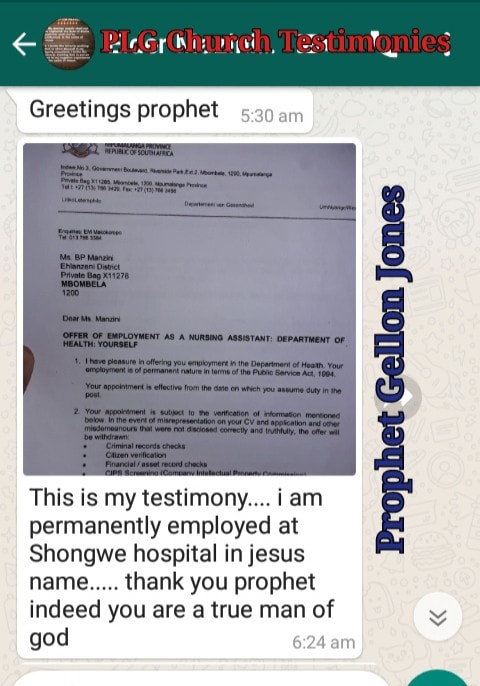Viewport: 480px width, 686px height.
Task: Go back using the header arrow
Action: tap(24, 44)
